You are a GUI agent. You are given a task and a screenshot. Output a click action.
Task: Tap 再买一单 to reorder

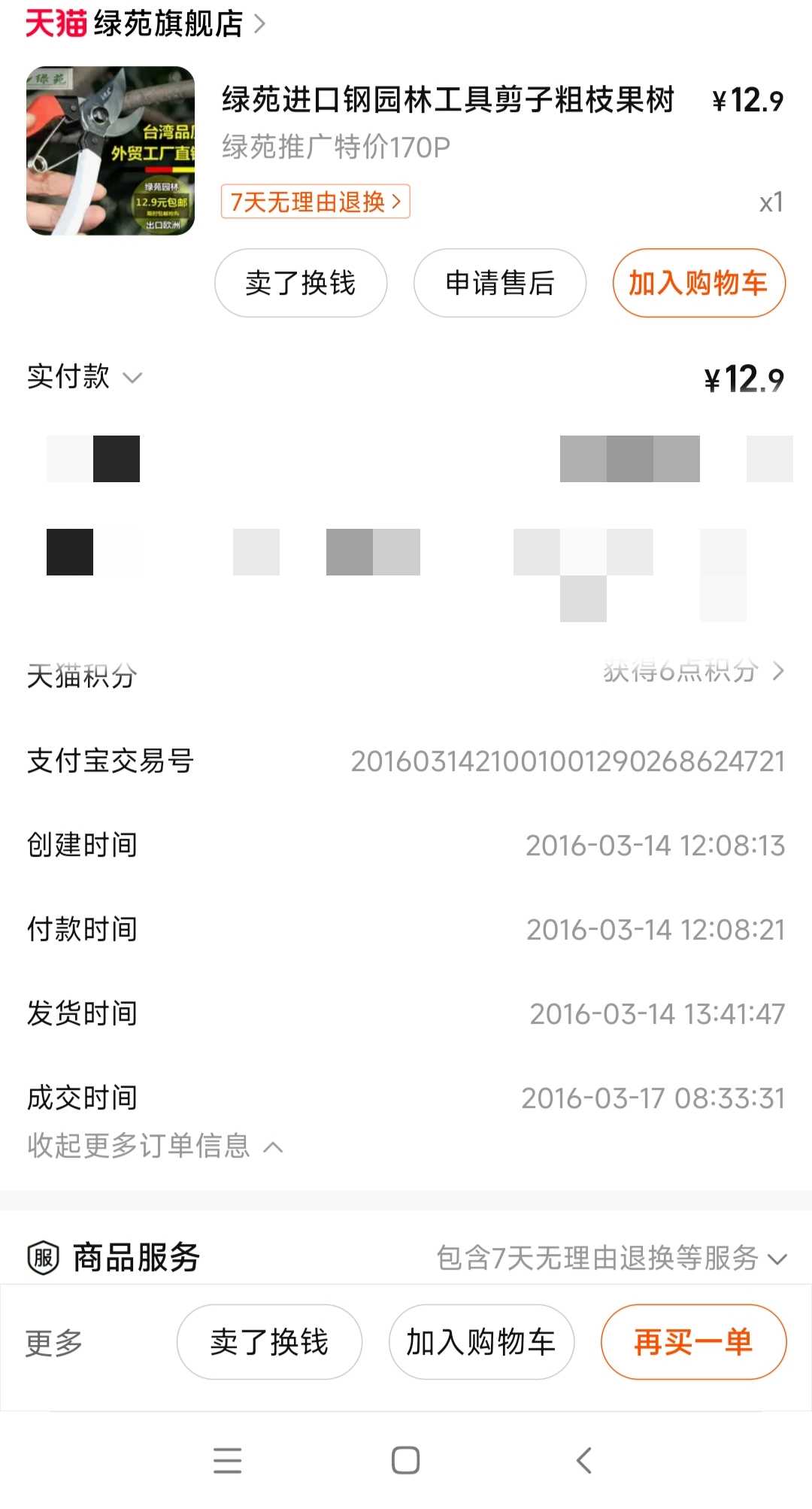pos(694,1342)
